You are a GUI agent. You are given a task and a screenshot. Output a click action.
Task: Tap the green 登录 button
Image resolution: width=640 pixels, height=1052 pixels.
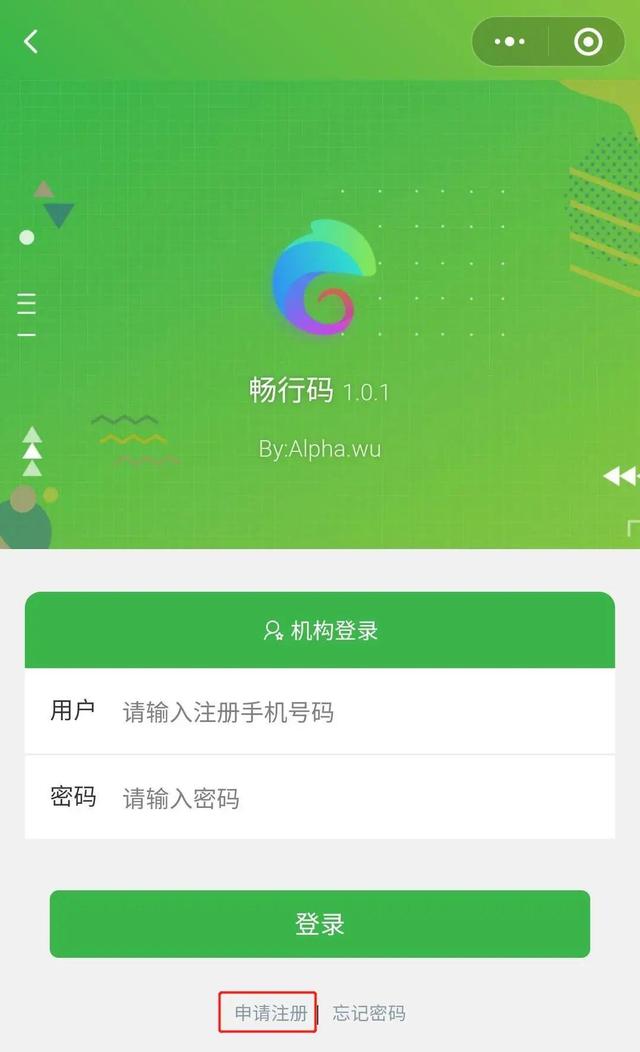pyautogui.click(x=320, y=924)
